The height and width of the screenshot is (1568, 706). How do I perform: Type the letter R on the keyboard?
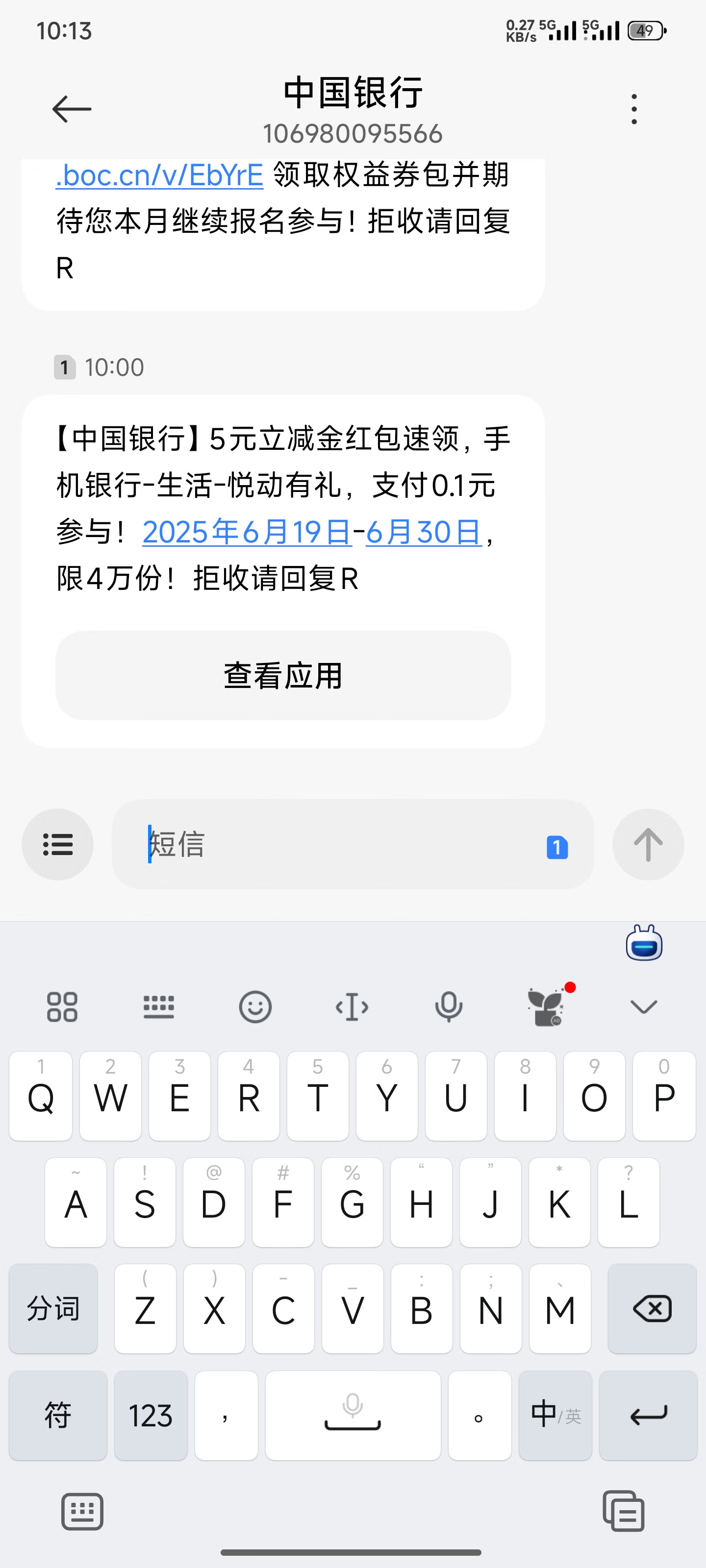click(249, 1096)
